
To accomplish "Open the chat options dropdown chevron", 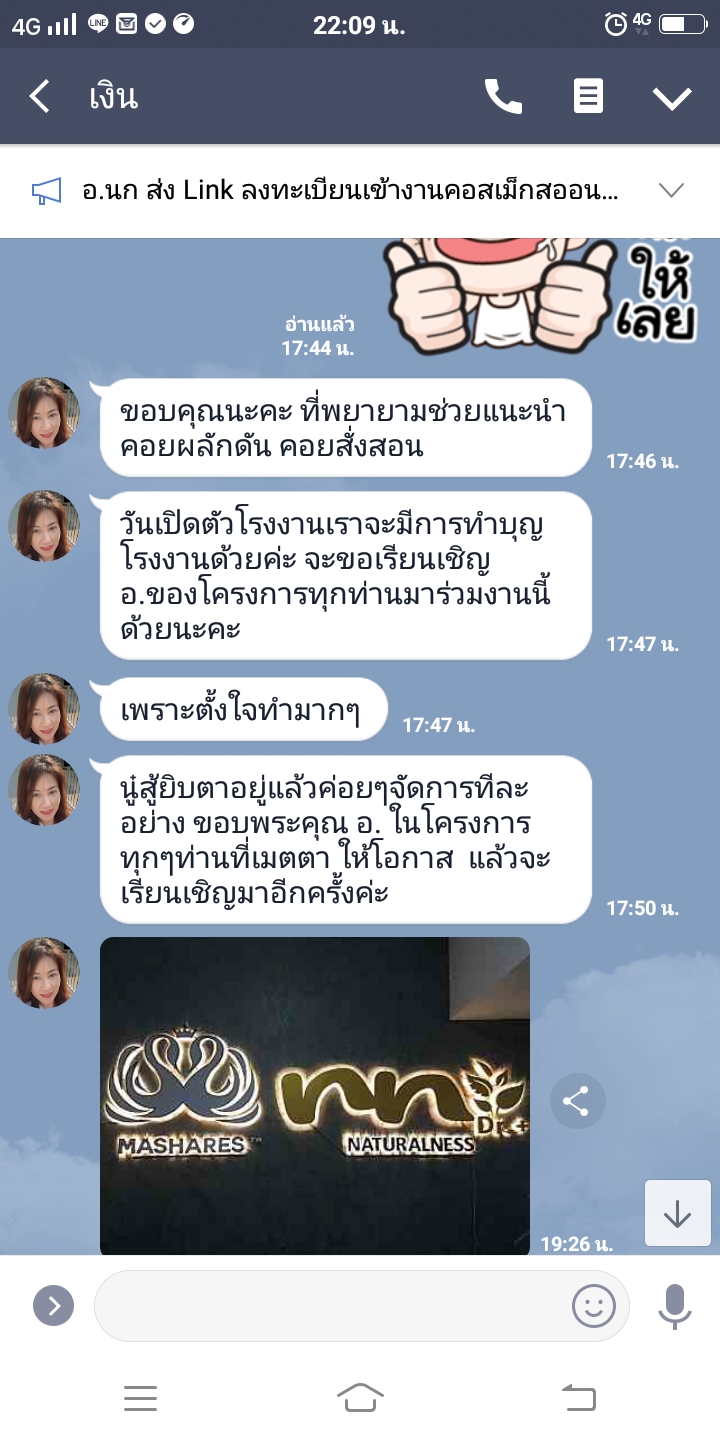I will point(672,97).
